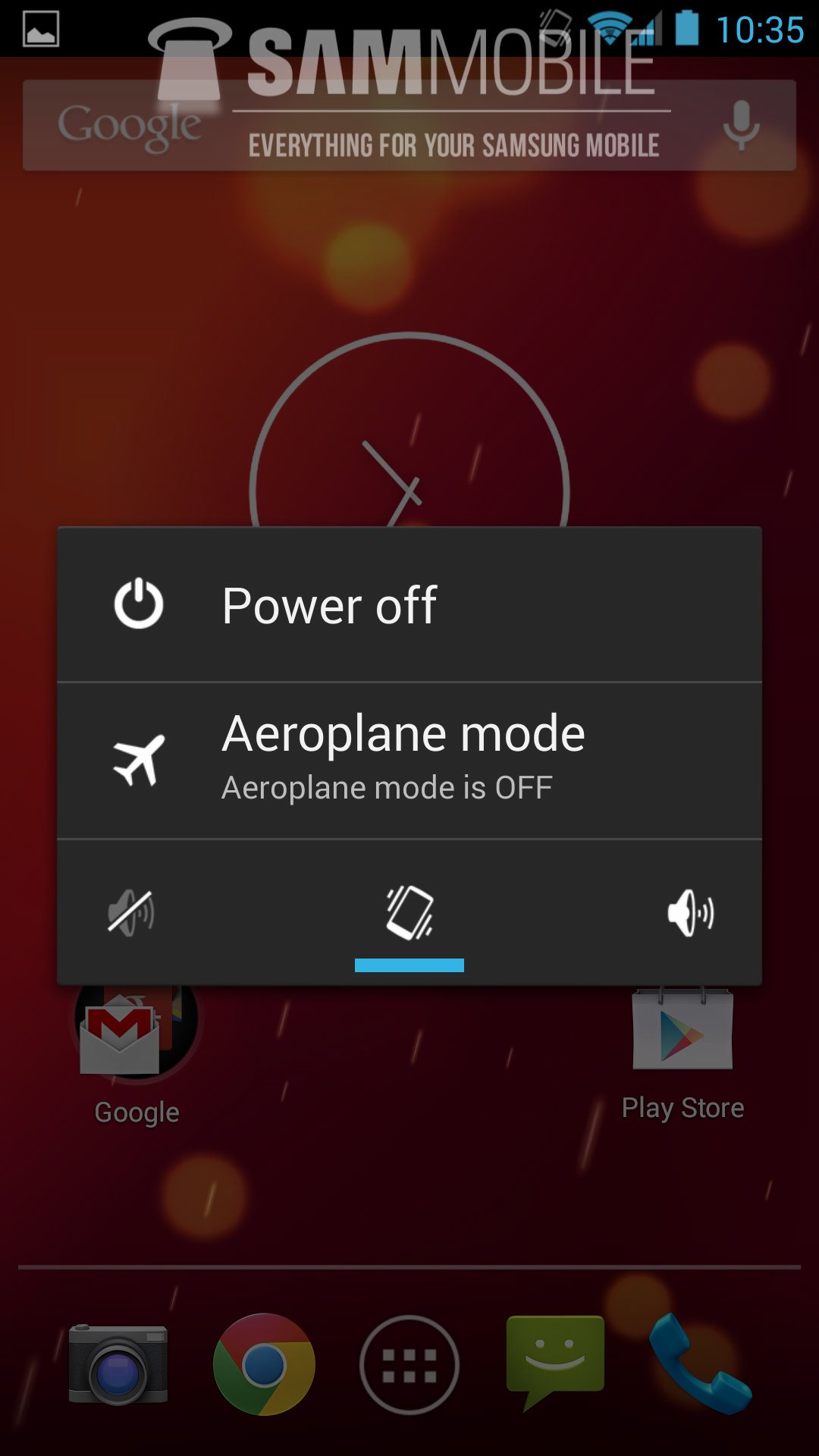Toggle Aeroplane mode on
Screen dimensions: 819x1456
409,761
